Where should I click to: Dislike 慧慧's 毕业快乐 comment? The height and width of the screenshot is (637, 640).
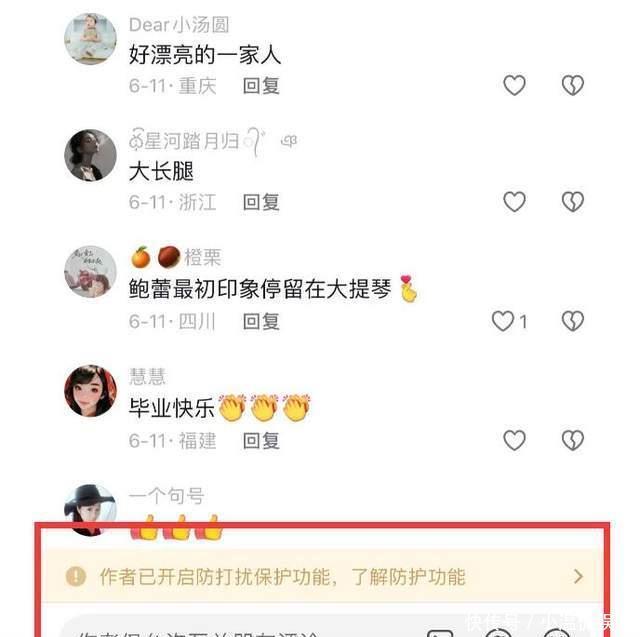tap(572, 440)
